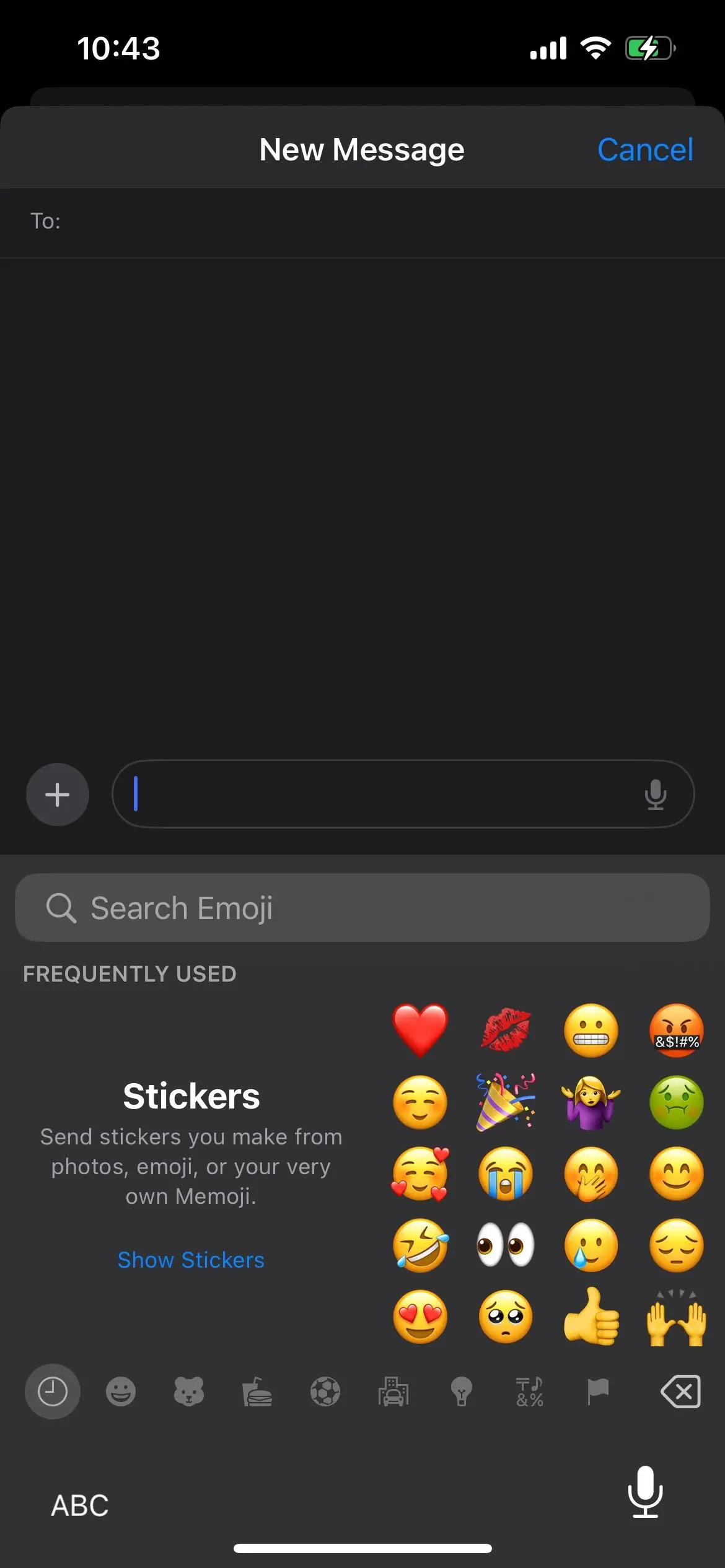Tap the Show Stickers link
The height and width of the screenshot is (1568, 725).
[x=191, y=1260]
